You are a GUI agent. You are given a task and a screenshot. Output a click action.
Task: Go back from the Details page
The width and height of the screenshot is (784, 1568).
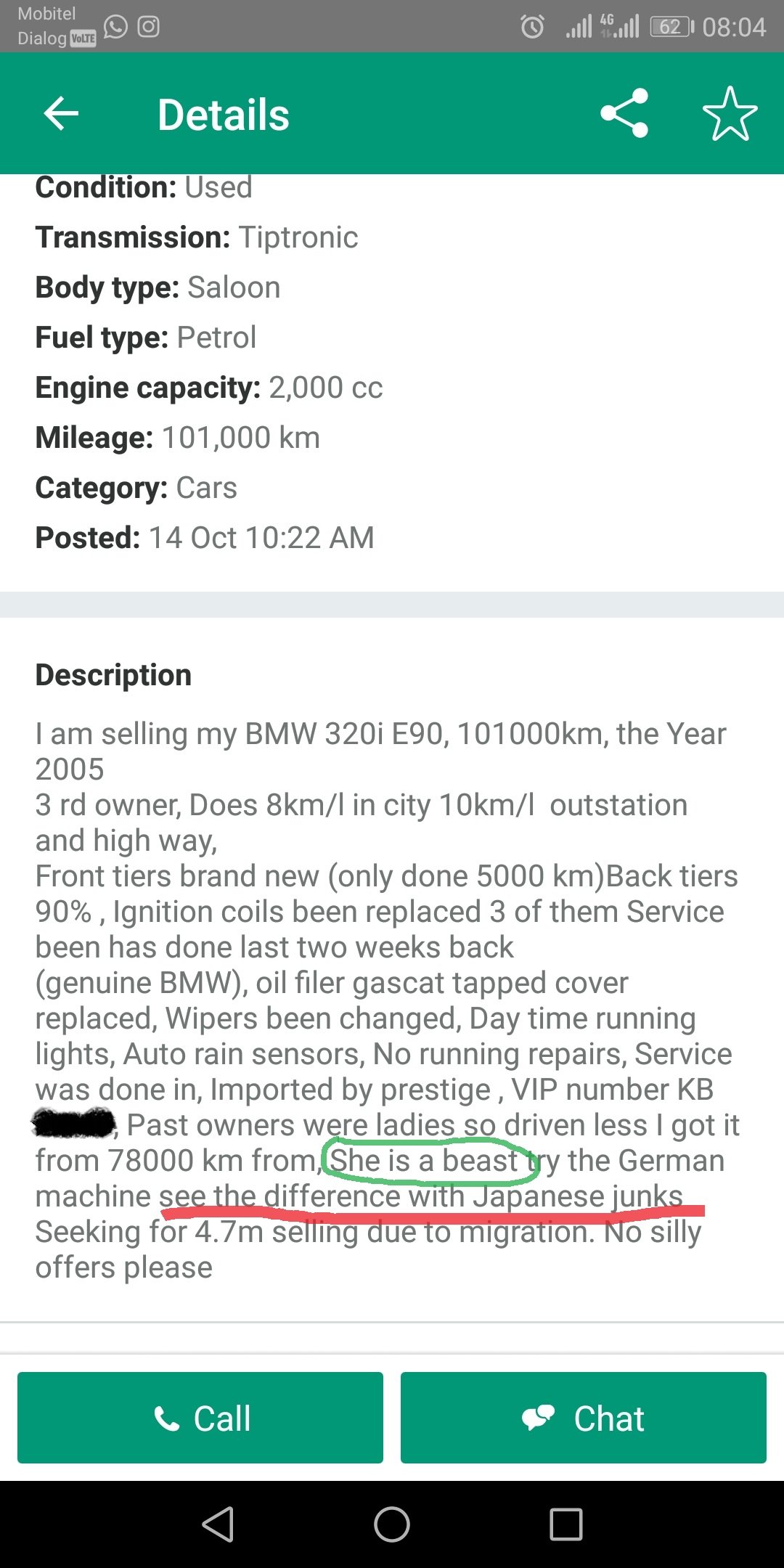61,114
